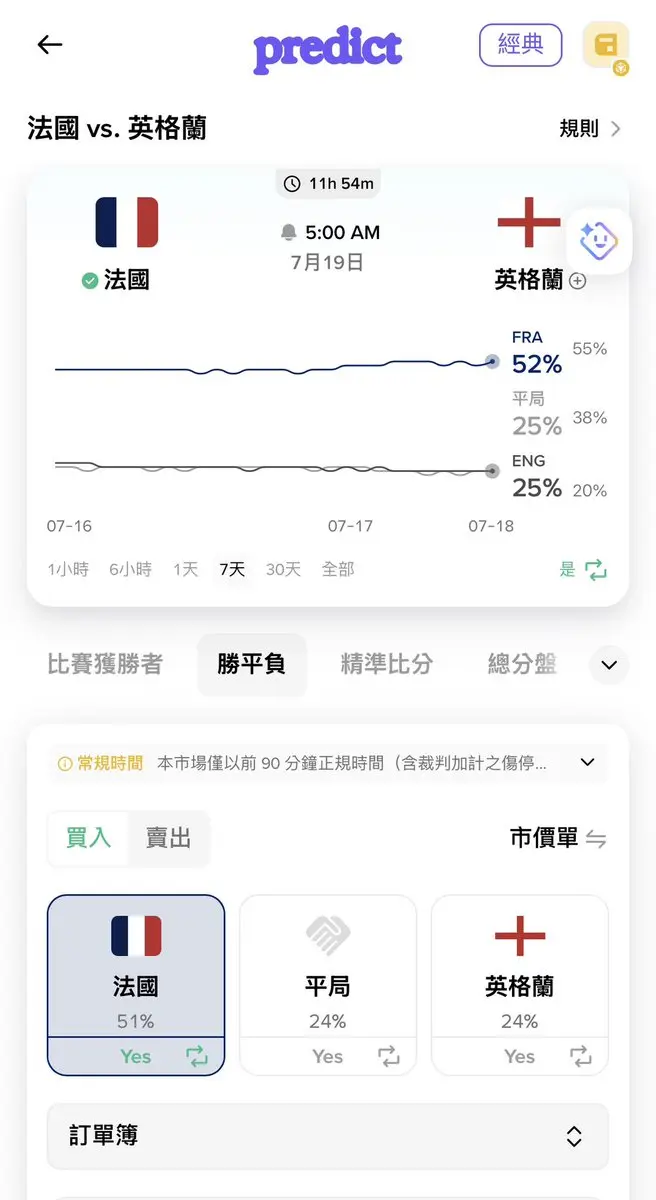This screenshot has height=1200, width=656.
Task: Expand the market tabs dropdown arrow
Action: (609, 665)
